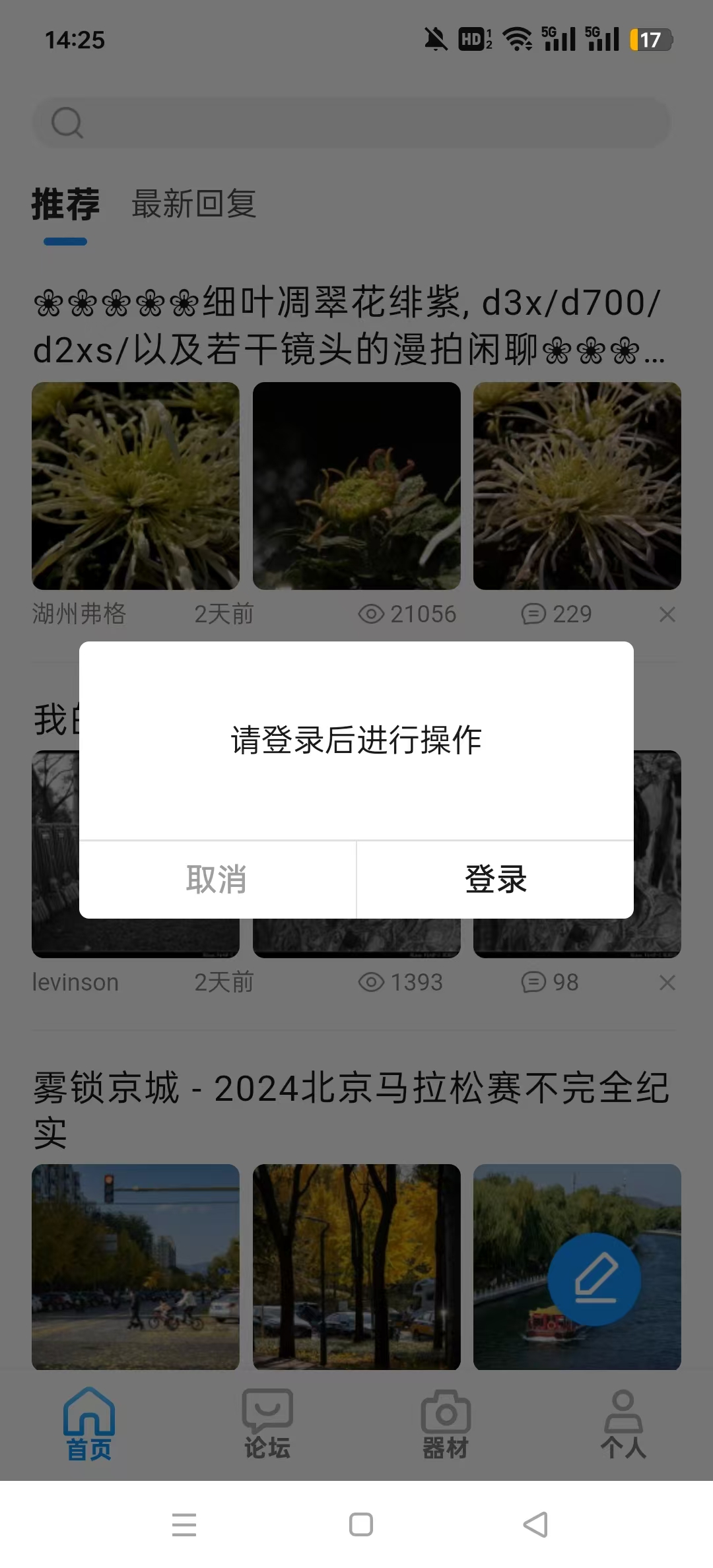Hide the levinson post using its × icon
713x1568 pixels.
(668, 983)
